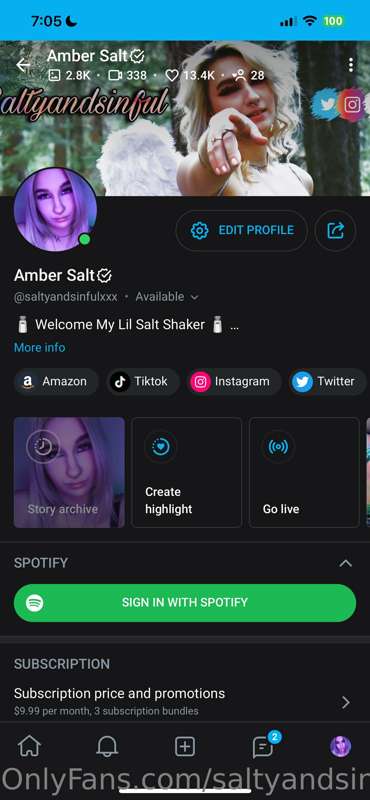Viewport: 370px width, 800px height.
Task: Tap the Edit Profile button
Action: pyautogui.click(x=241, y=231)
